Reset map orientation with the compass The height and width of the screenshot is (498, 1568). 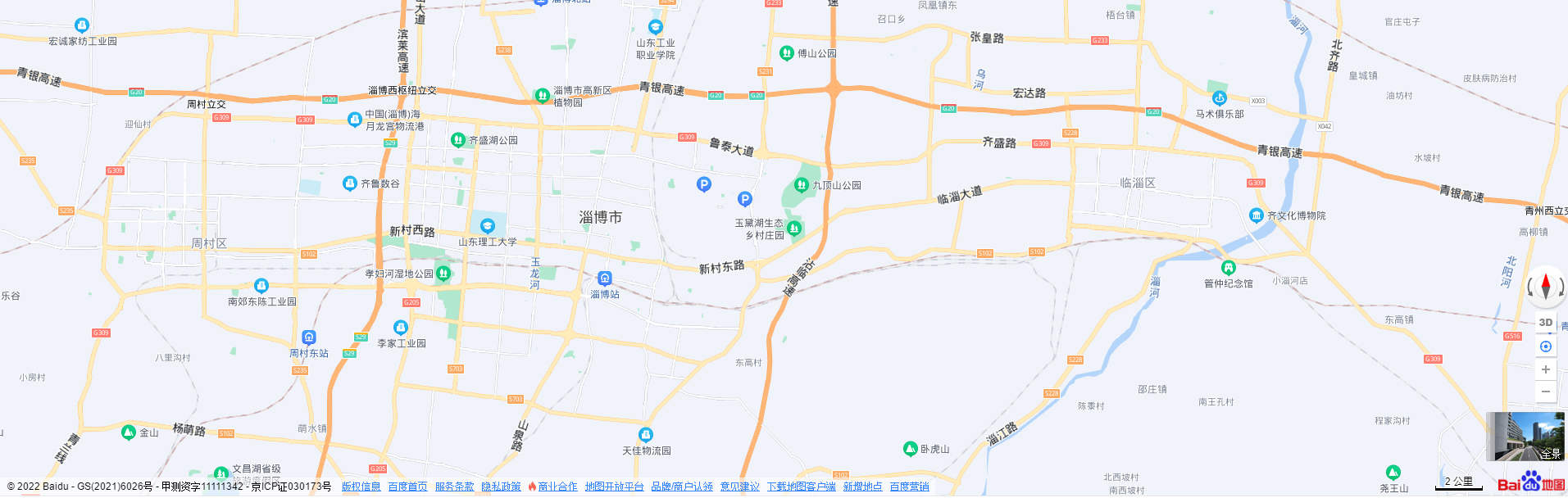(1546, 287)
